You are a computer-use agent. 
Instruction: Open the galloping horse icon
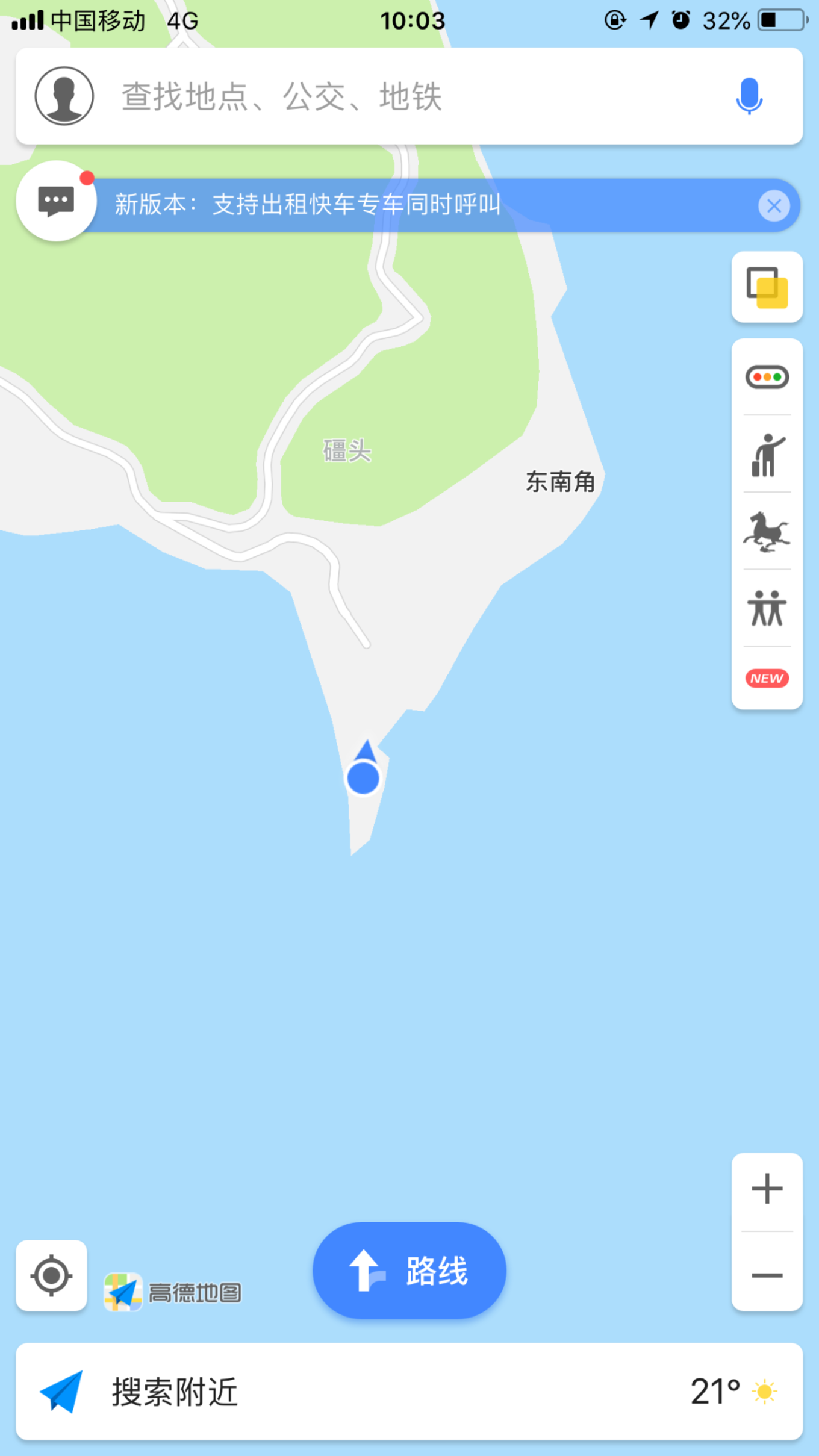tap(767, 532)
